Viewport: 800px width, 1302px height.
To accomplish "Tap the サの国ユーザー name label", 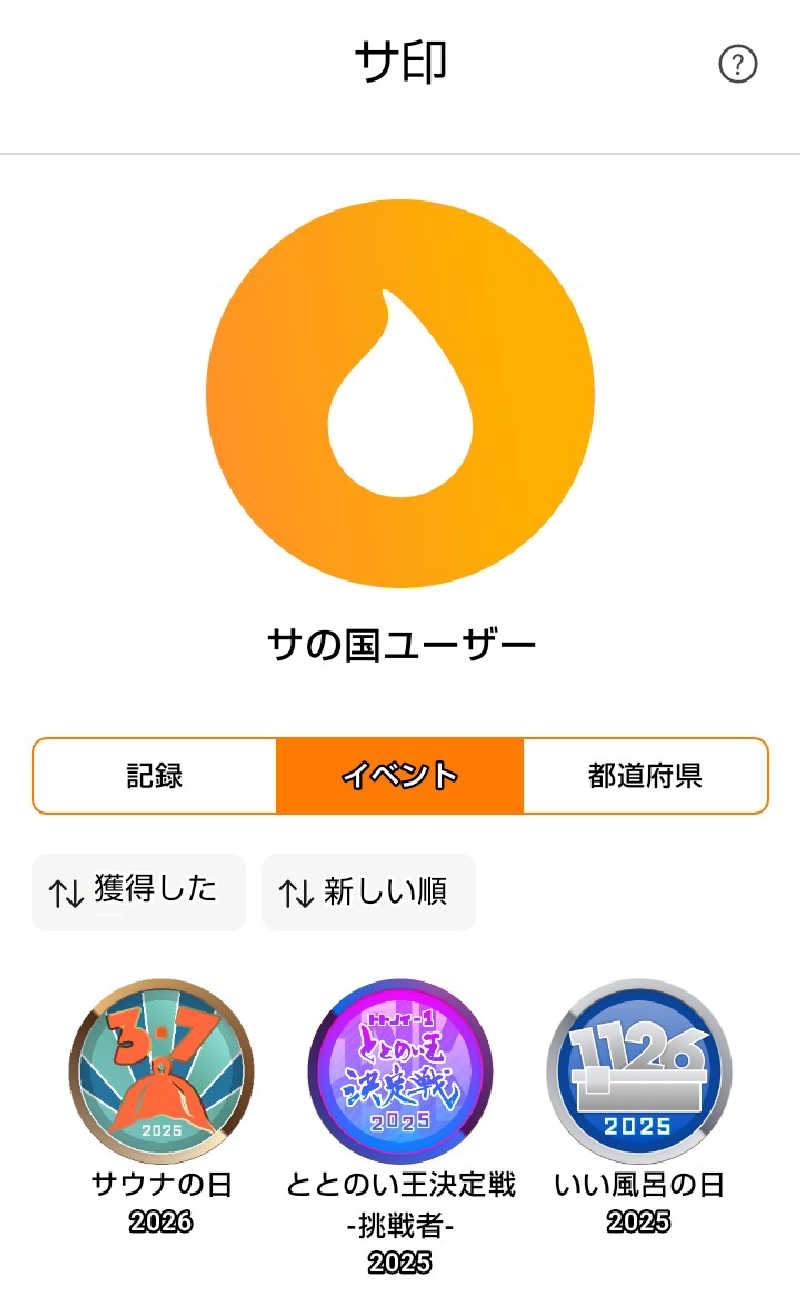I will coord(400,640).
